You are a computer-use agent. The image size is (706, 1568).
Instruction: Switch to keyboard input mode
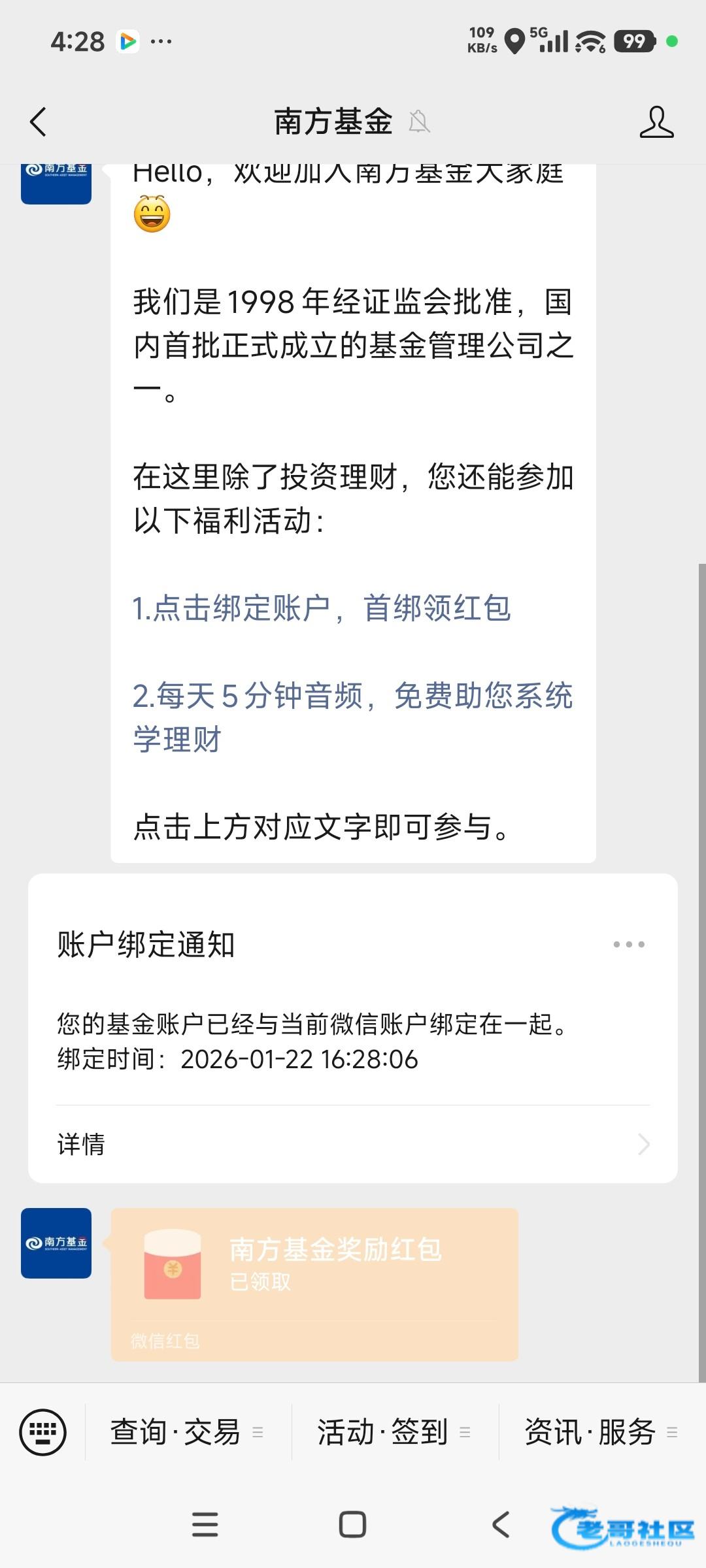click(x=43, y=1433)
